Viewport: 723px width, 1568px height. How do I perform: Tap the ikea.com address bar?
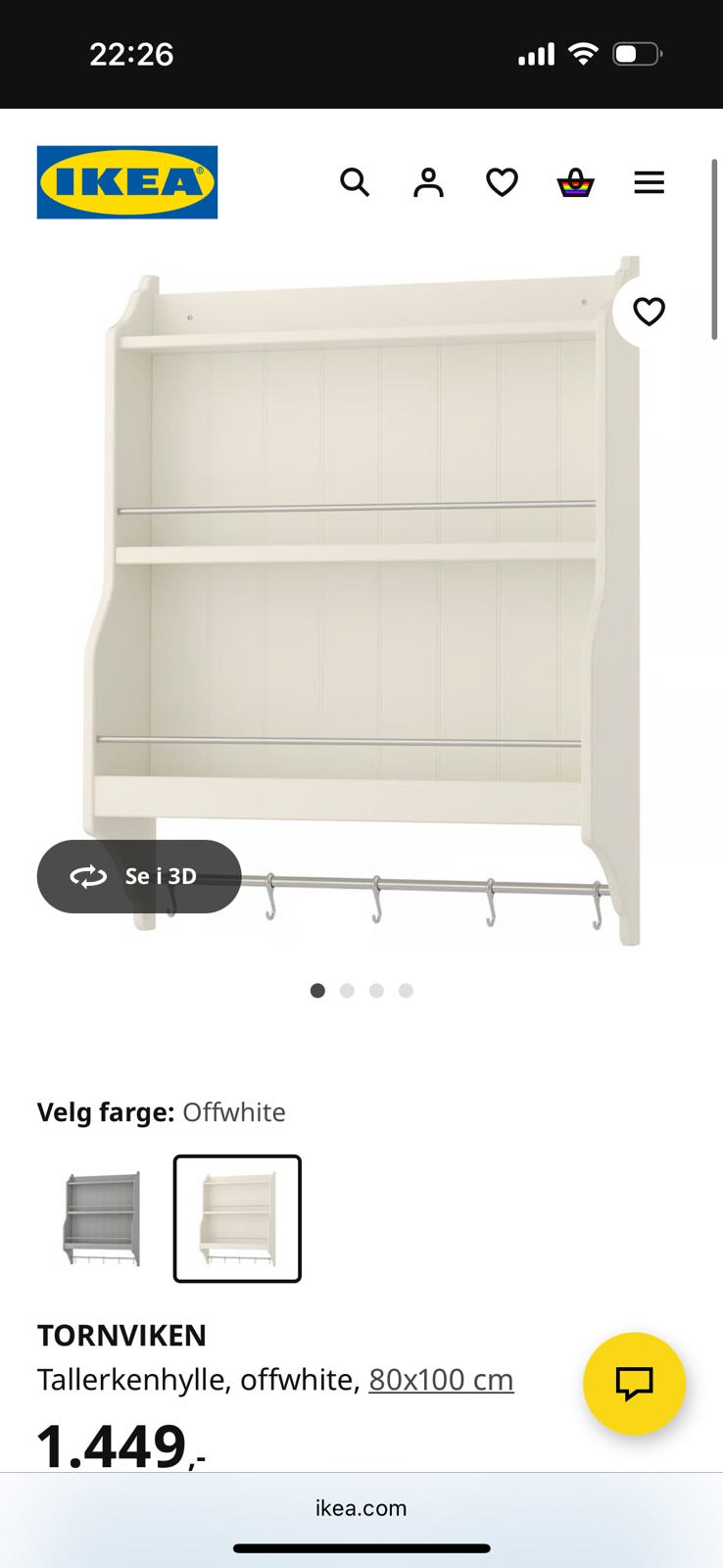(361, 1508)
